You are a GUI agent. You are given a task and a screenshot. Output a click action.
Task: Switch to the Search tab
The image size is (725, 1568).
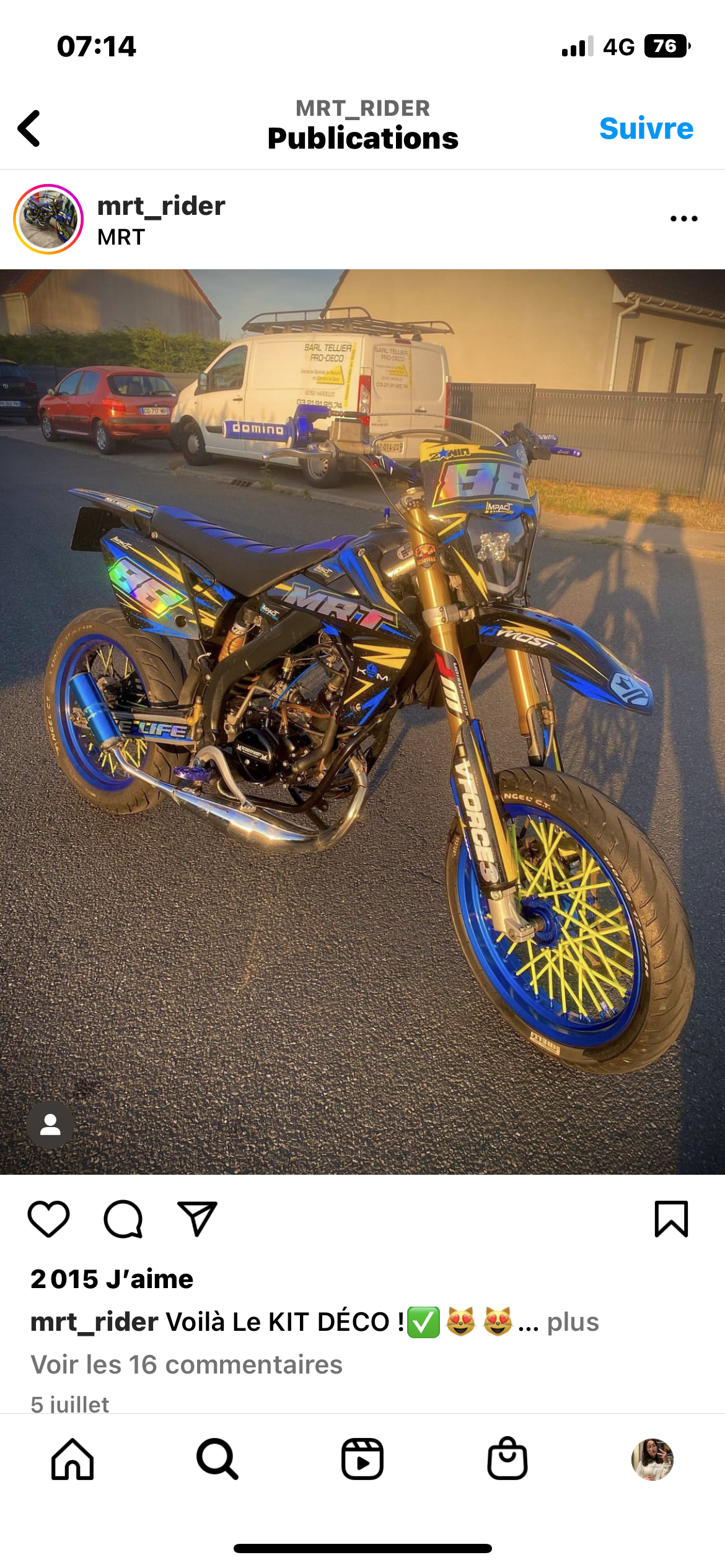point(217,1459)
